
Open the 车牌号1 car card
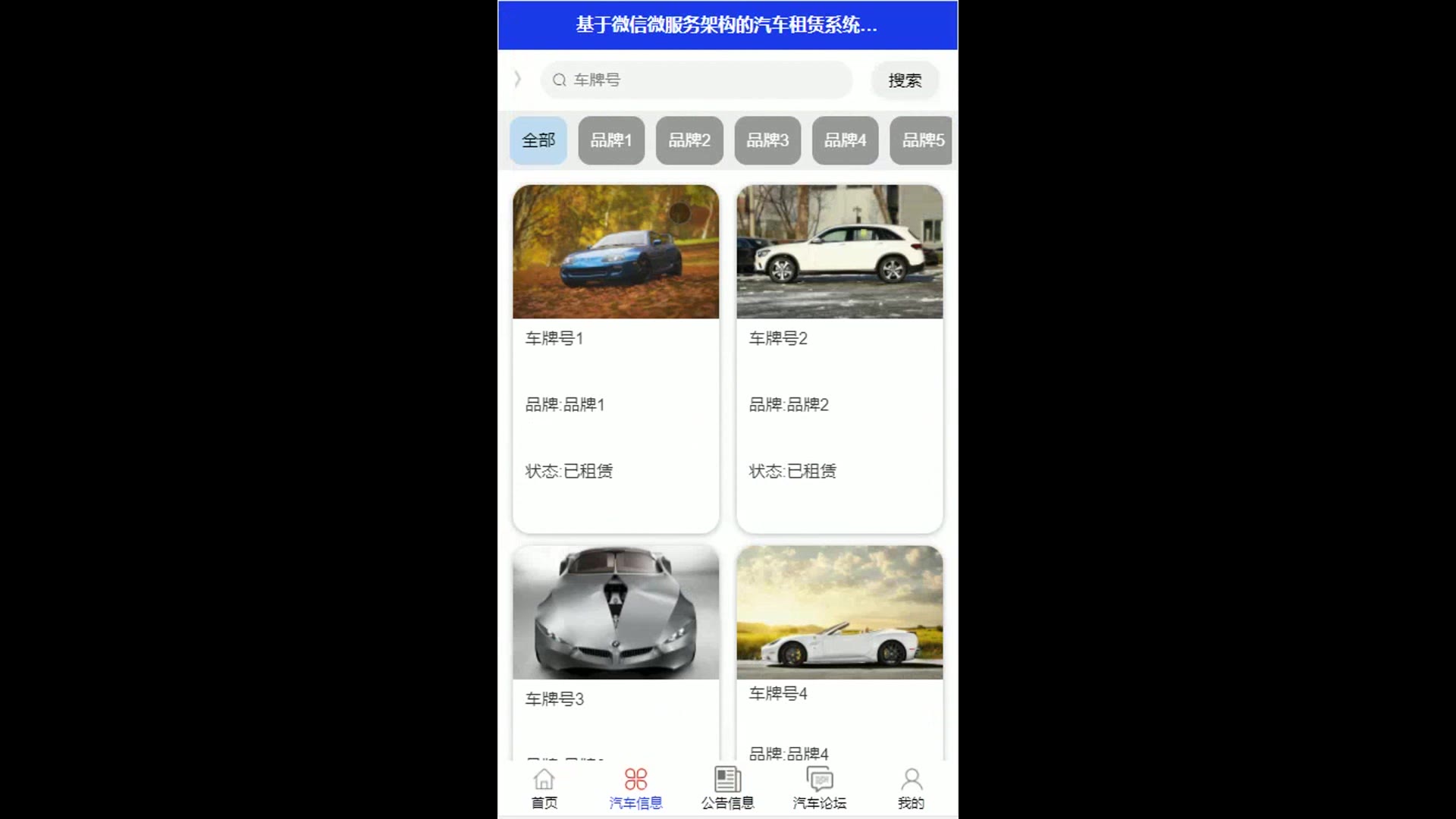[616, 358]
